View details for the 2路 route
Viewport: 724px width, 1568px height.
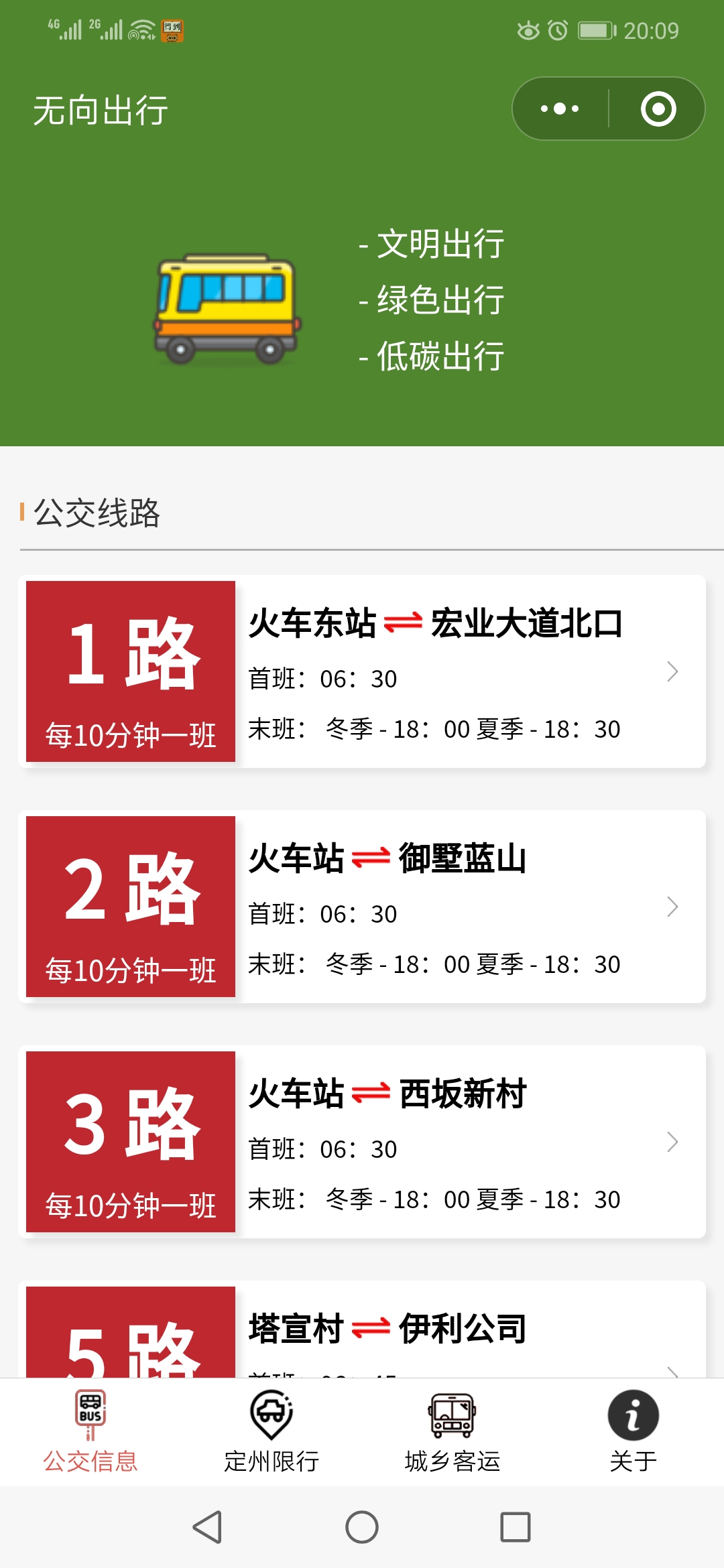(362, 907)
